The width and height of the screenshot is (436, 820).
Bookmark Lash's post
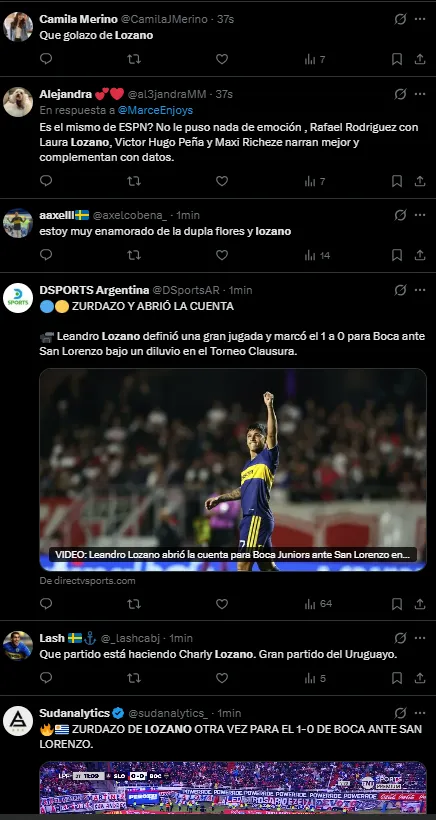click(397, 678)
